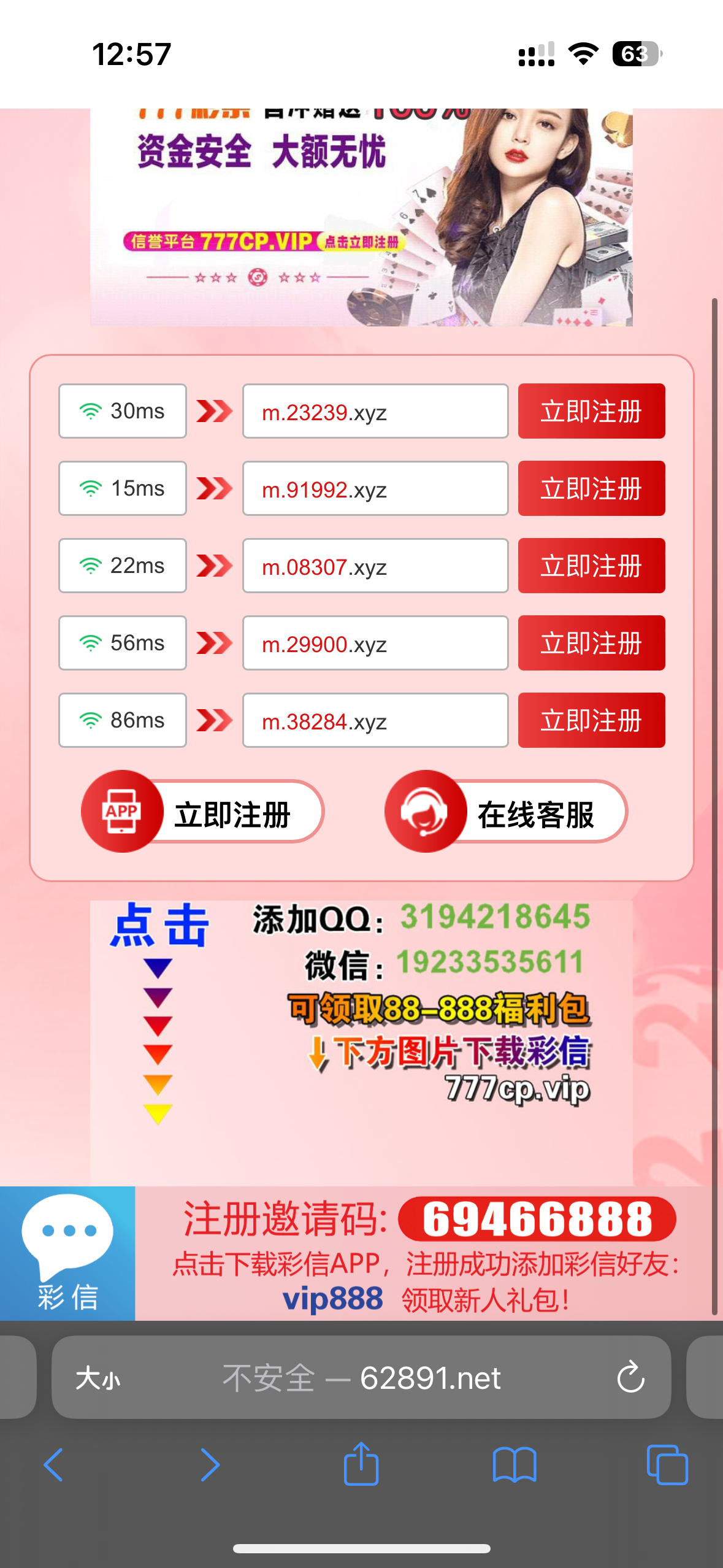
Task: Tap 立即注册 next to m.91992.xyz
Action: [x=591, y=488]
